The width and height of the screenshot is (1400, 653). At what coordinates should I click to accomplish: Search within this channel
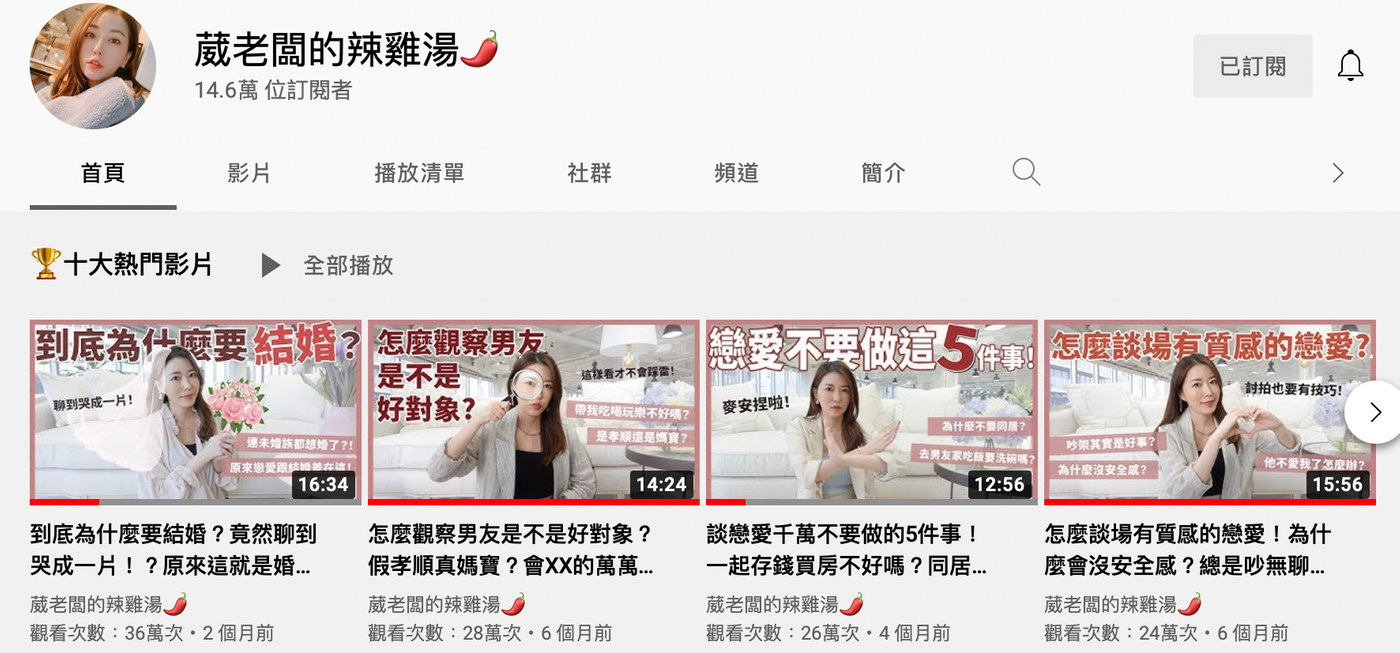click(x=1026, y=172)
